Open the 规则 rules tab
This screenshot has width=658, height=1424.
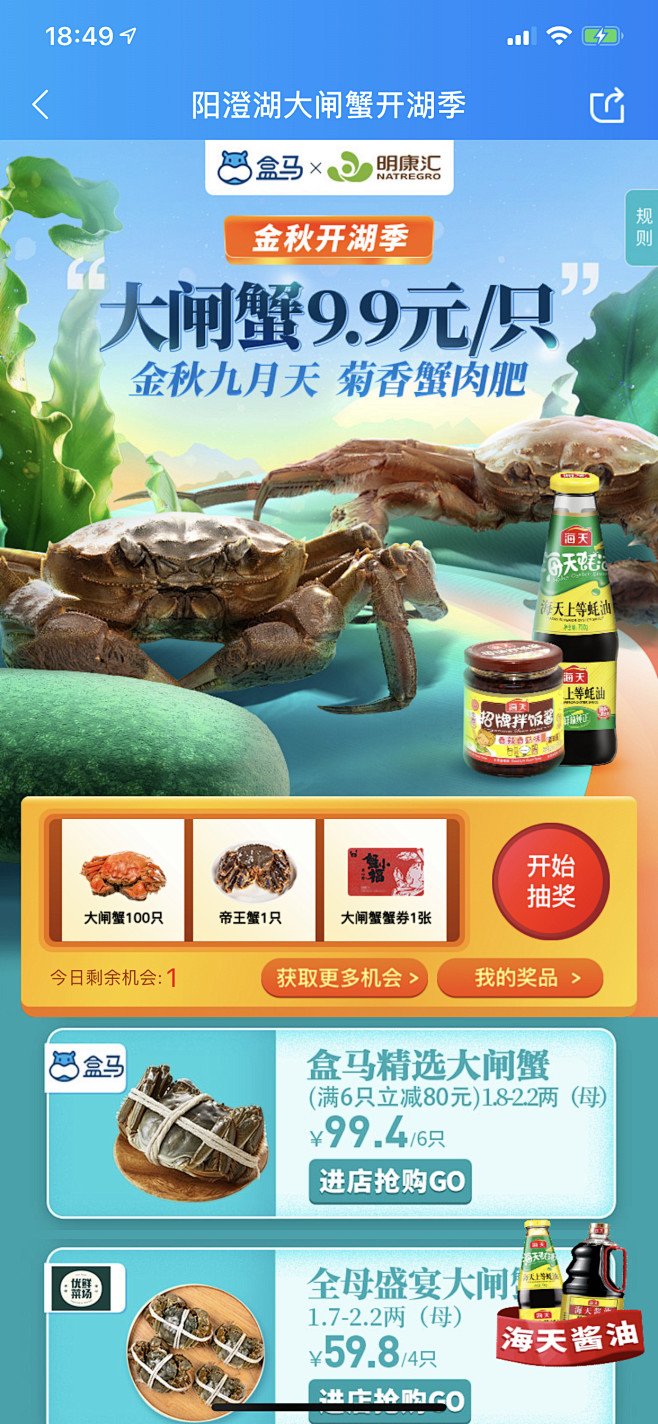643,229
